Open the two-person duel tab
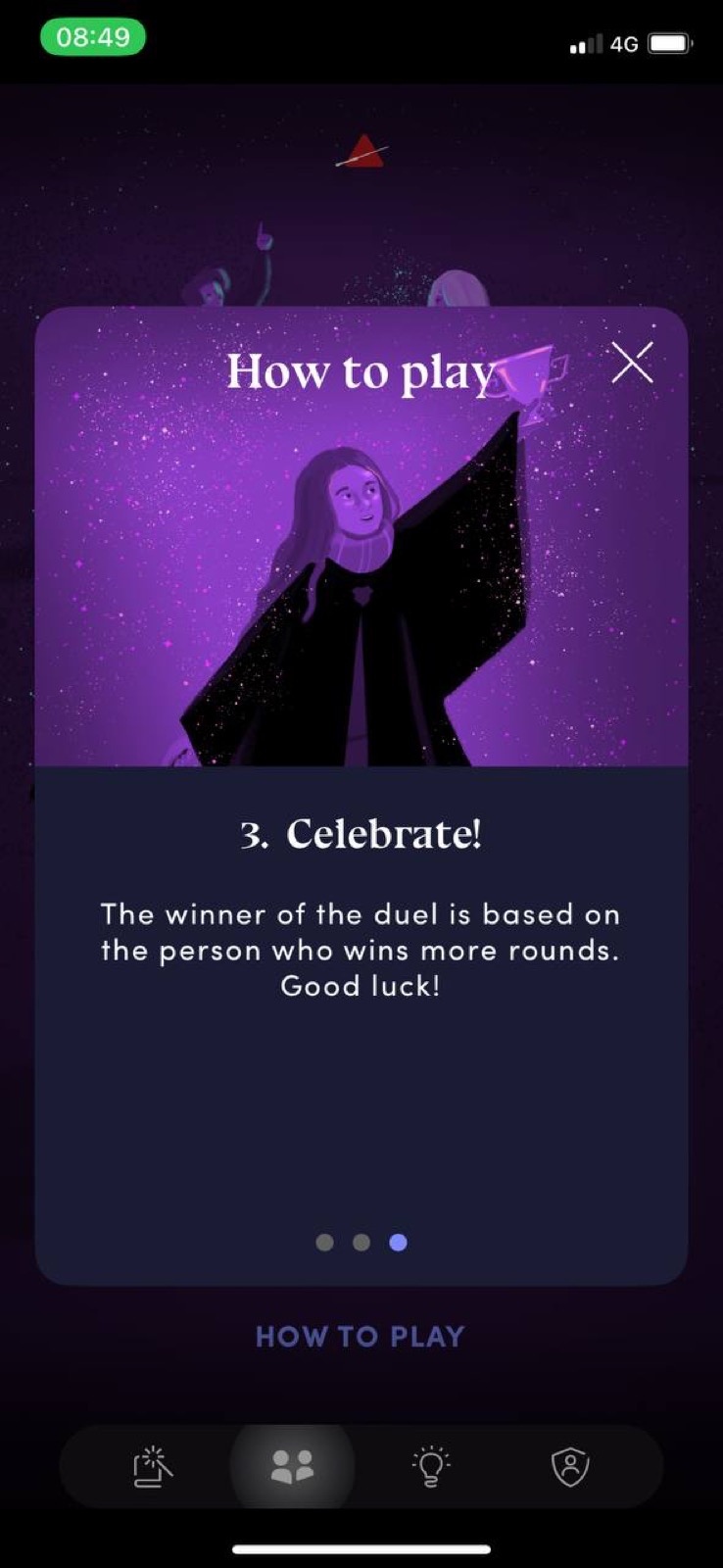Viewport: 723px width, 1568px height. point(292,1467)
